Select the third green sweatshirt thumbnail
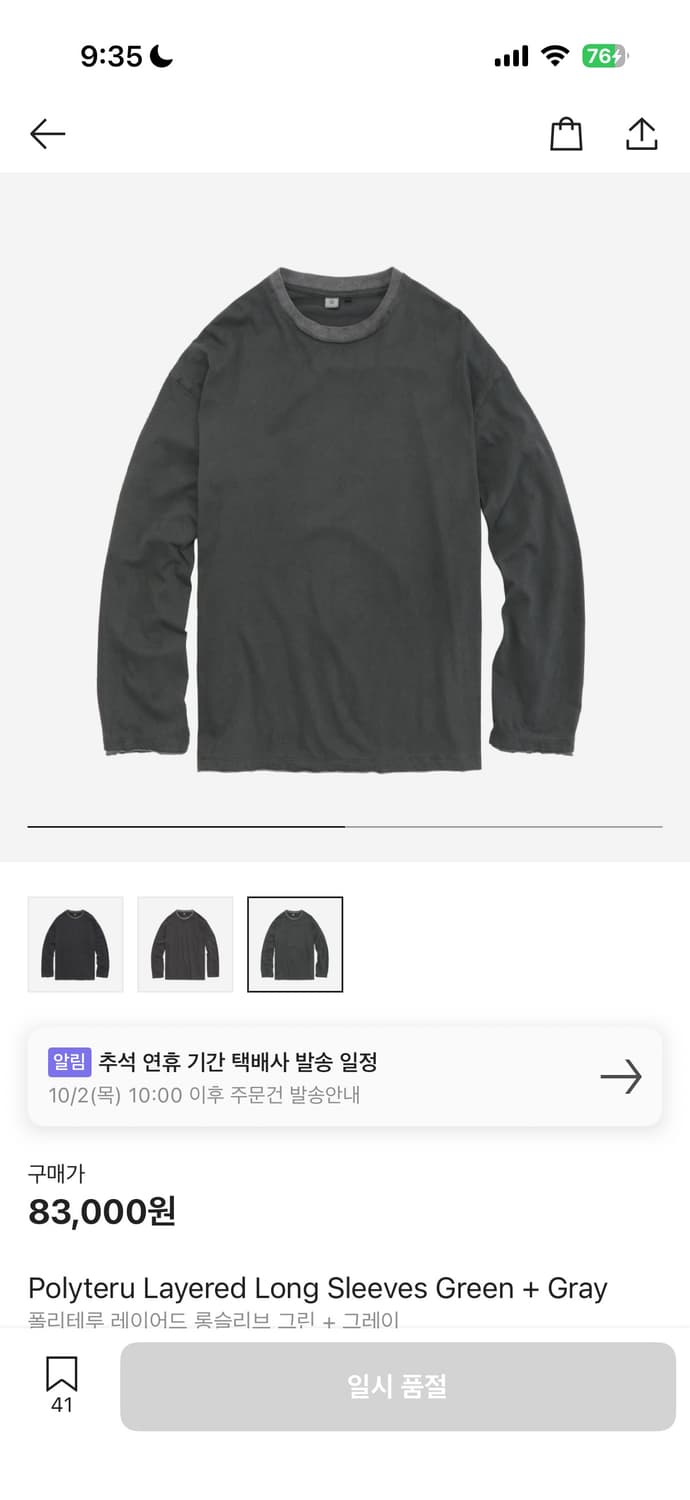690x1500 pixels. pyautogui.click(x=295, y=944)
